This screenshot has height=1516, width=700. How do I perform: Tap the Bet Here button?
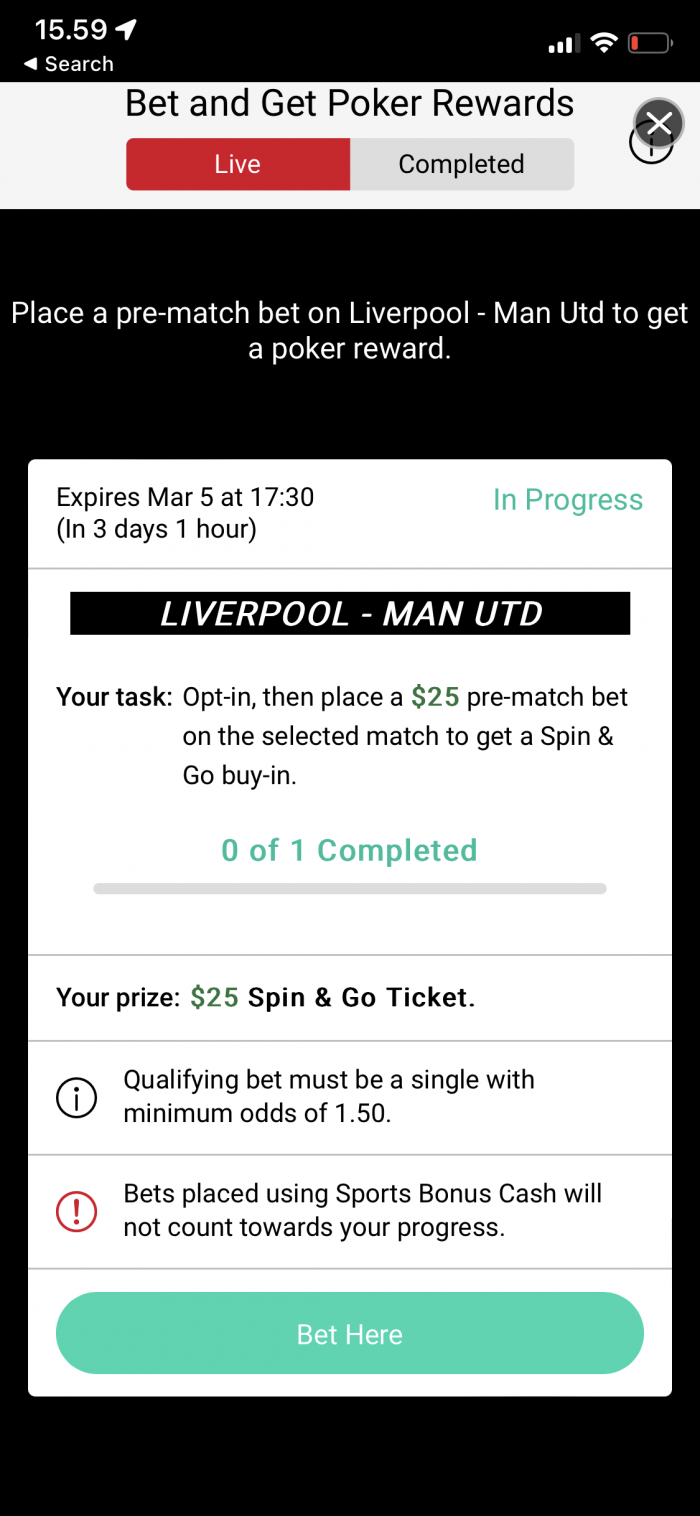[x=350, y=1334]
